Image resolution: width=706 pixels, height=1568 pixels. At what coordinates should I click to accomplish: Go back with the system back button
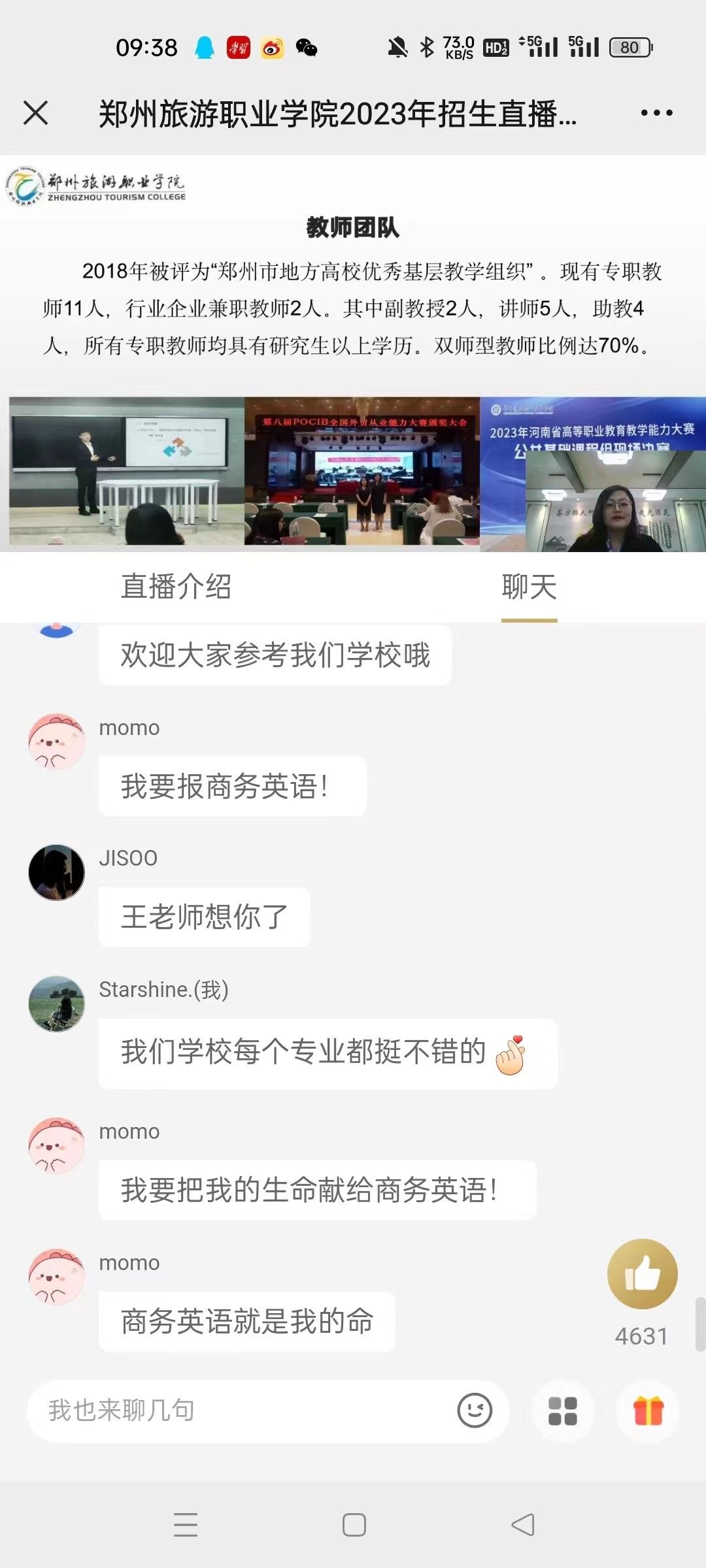(x=523, y=1525)
